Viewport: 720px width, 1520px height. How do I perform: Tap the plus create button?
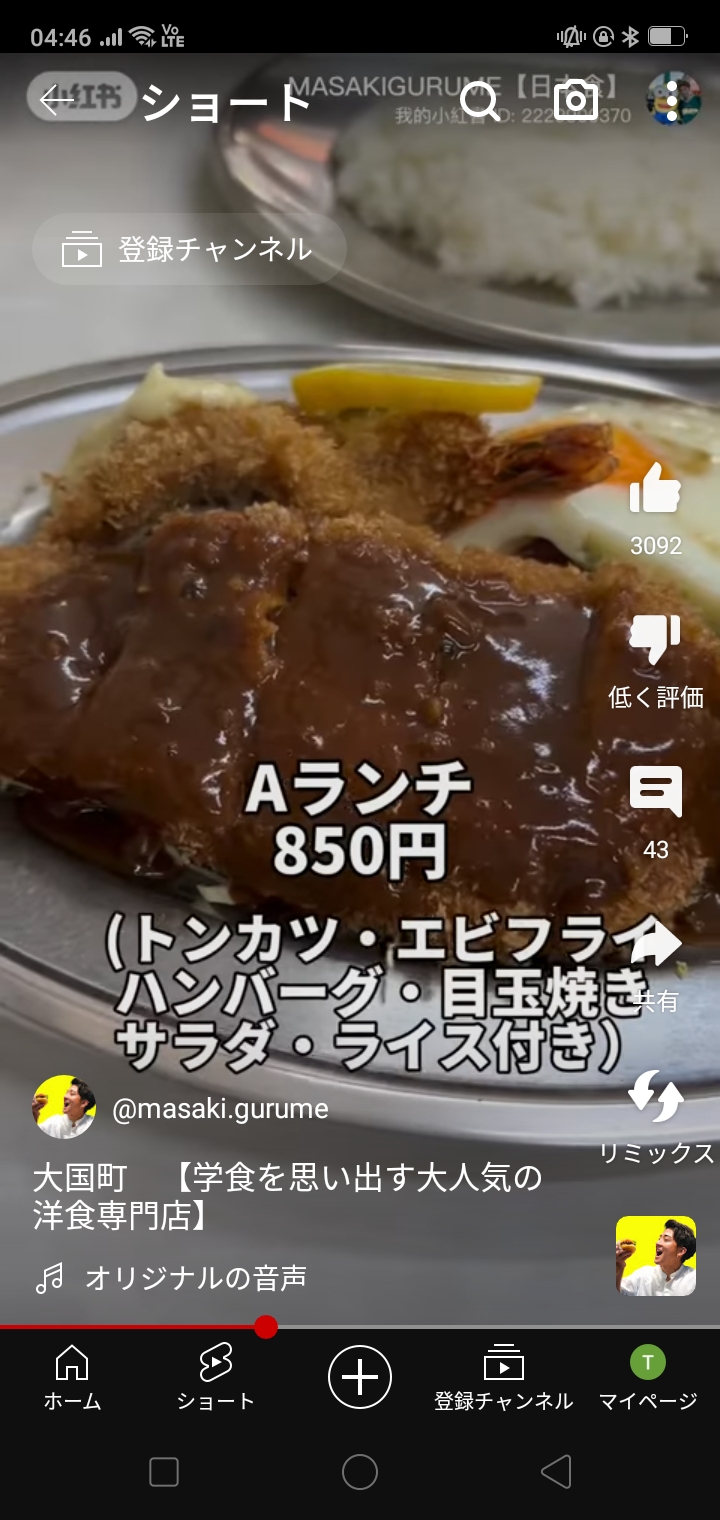[x=360, y=1377]
